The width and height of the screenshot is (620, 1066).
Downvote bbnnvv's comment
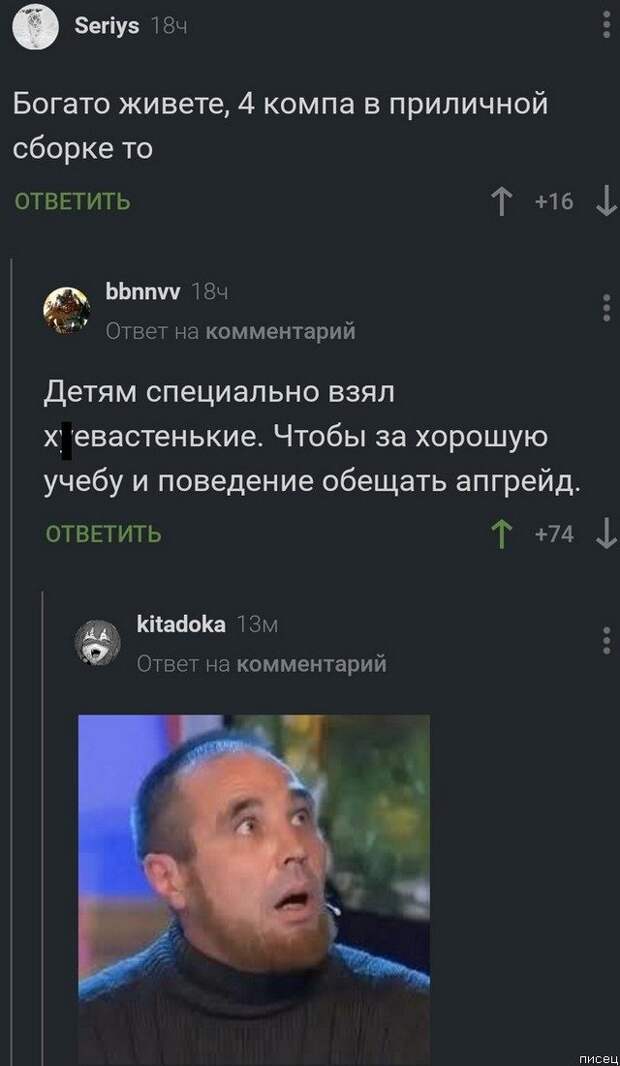pyautogui.click(x=604, y=534)
